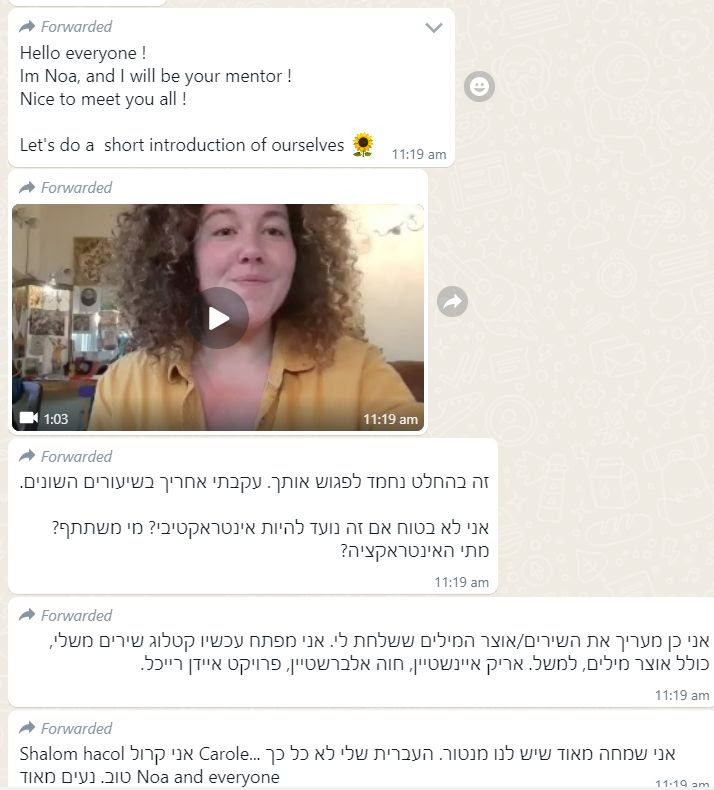Image resolution: width=714 pixels, height=790 pixels.
Task: Open the dropdown arrow on the Hello everyone message
Action: coord(433,28)
